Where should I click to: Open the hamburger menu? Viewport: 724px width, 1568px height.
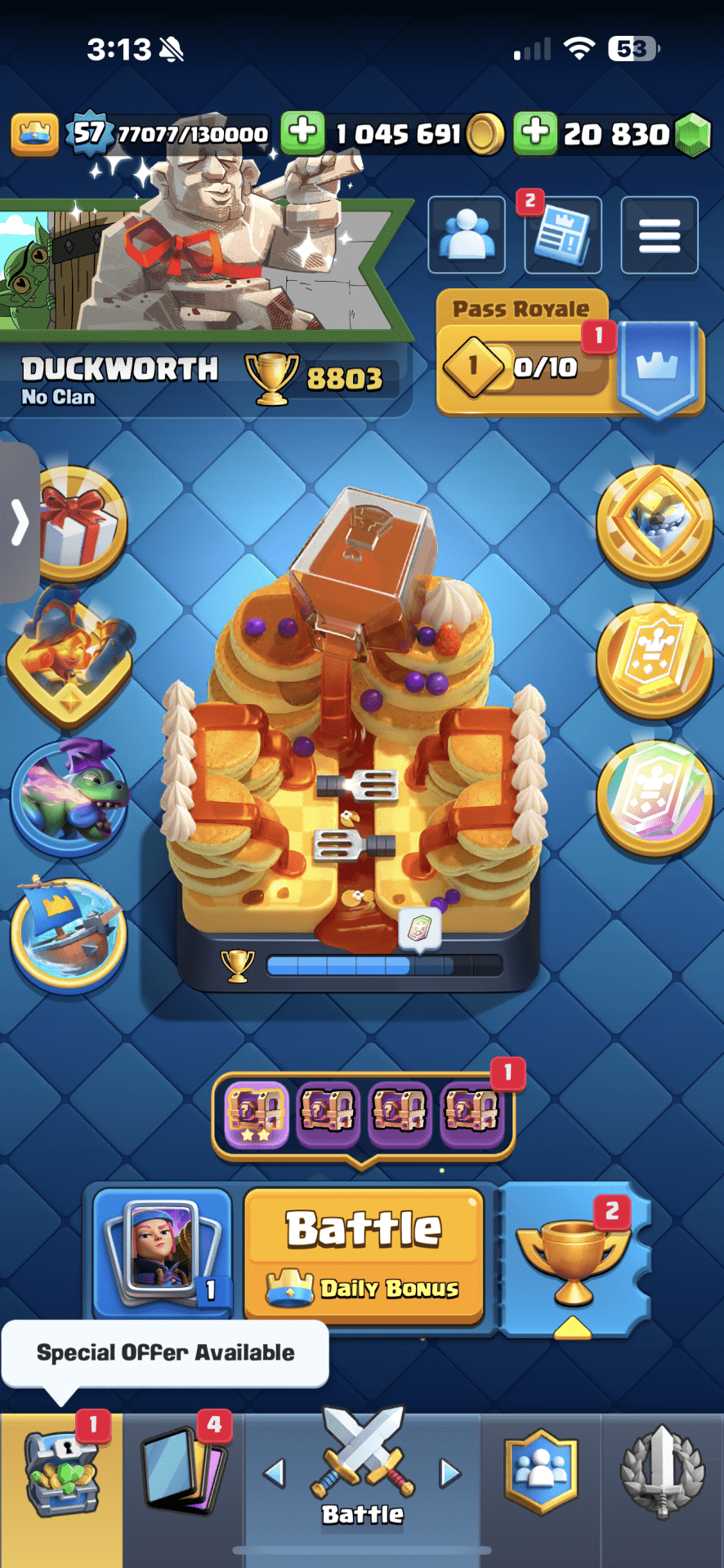coord(659,235)
